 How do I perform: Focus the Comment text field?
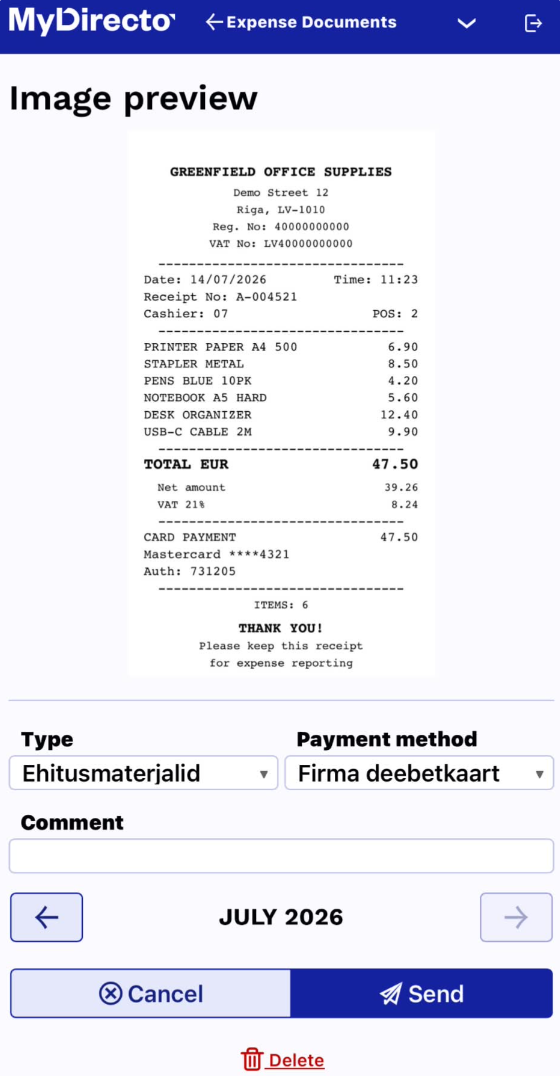tap(281, 856)
